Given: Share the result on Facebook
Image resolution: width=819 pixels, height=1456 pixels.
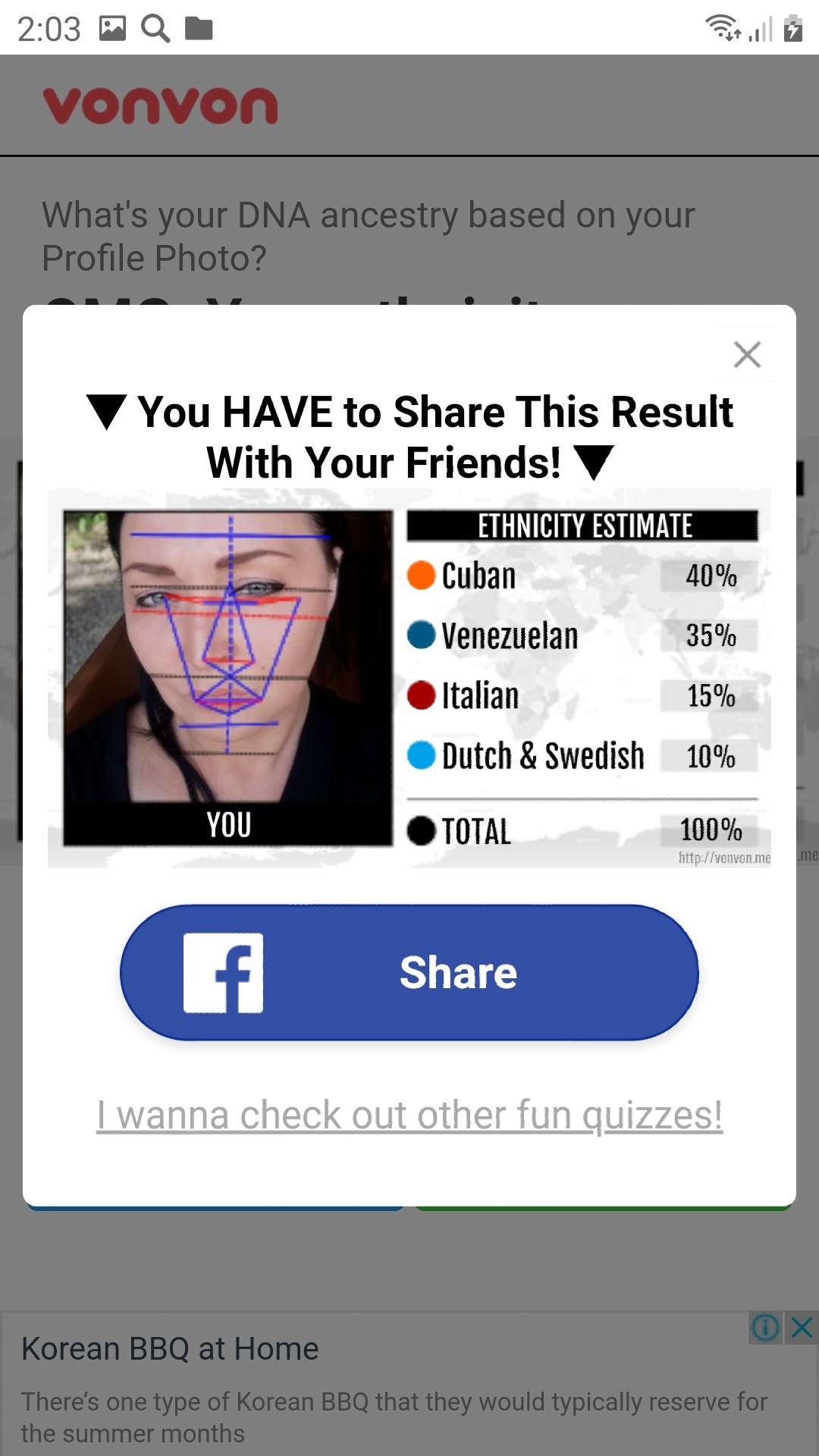Looking at the screenshot, I should point(409,972).
